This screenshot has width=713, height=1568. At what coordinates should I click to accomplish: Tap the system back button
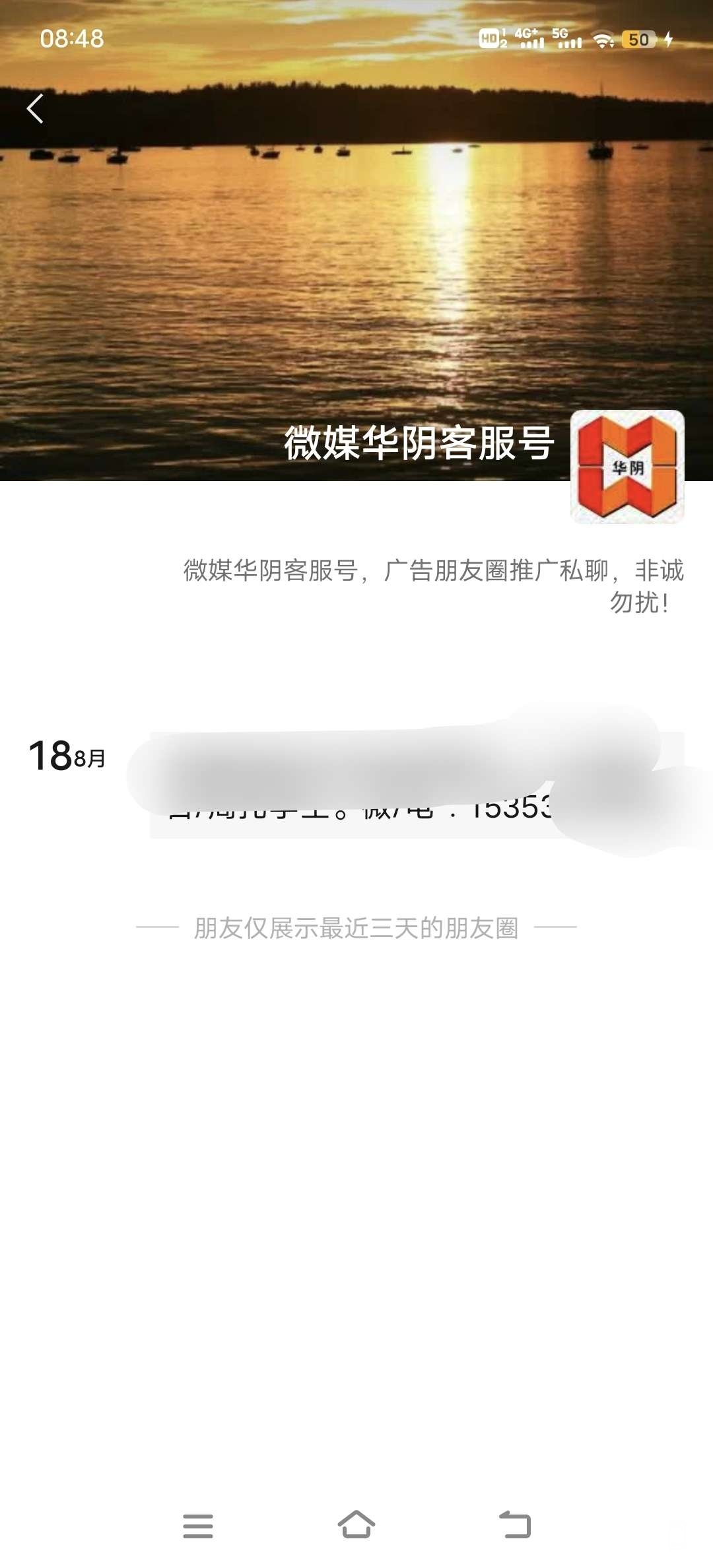pyautogui.click(x=515, y=1525)
